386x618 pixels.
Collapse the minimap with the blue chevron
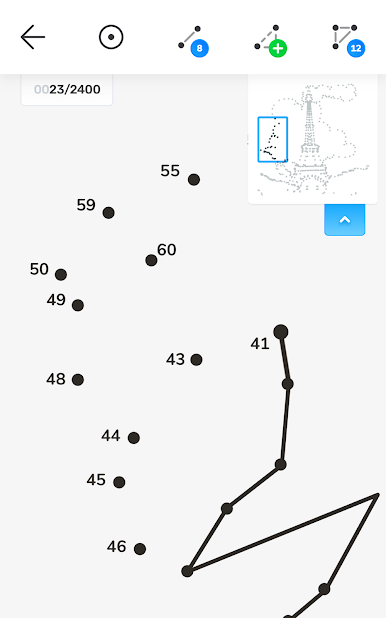pos(345,220)
